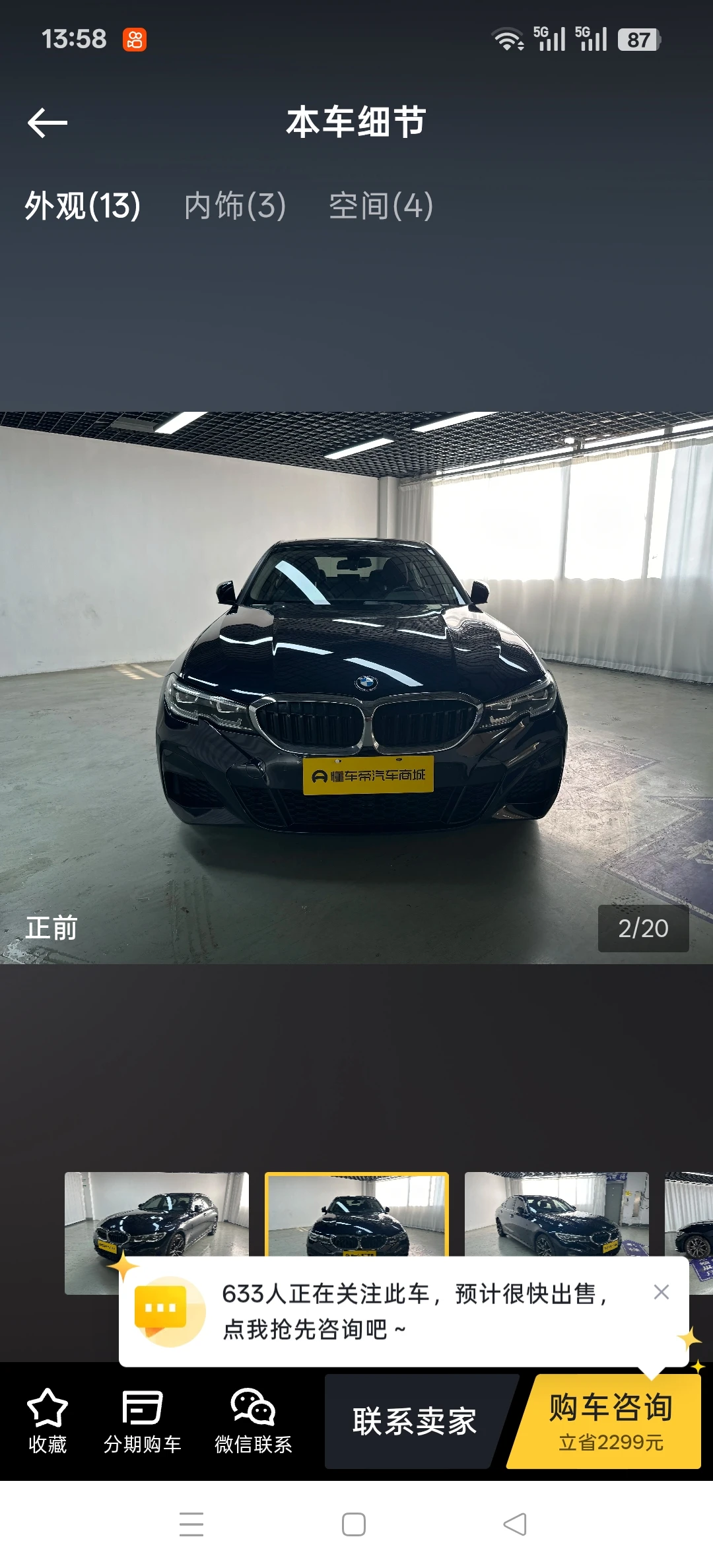This screenshot has height=1568, width=713.
Task: Open 分期购车 installment option
Action: [x=142, y=1421]
